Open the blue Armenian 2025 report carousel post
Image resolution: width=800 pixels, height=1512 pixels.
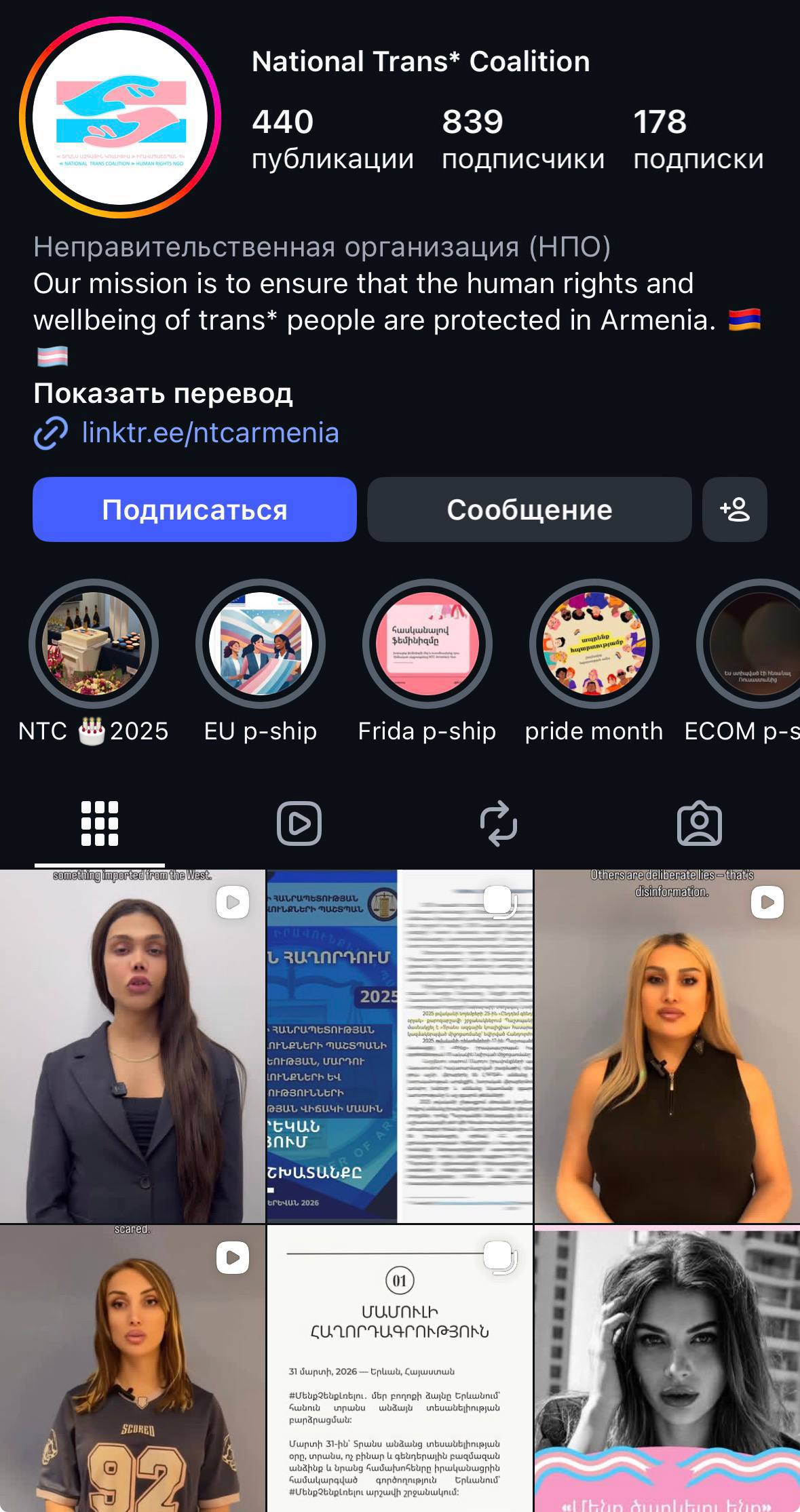(400, 1046)
